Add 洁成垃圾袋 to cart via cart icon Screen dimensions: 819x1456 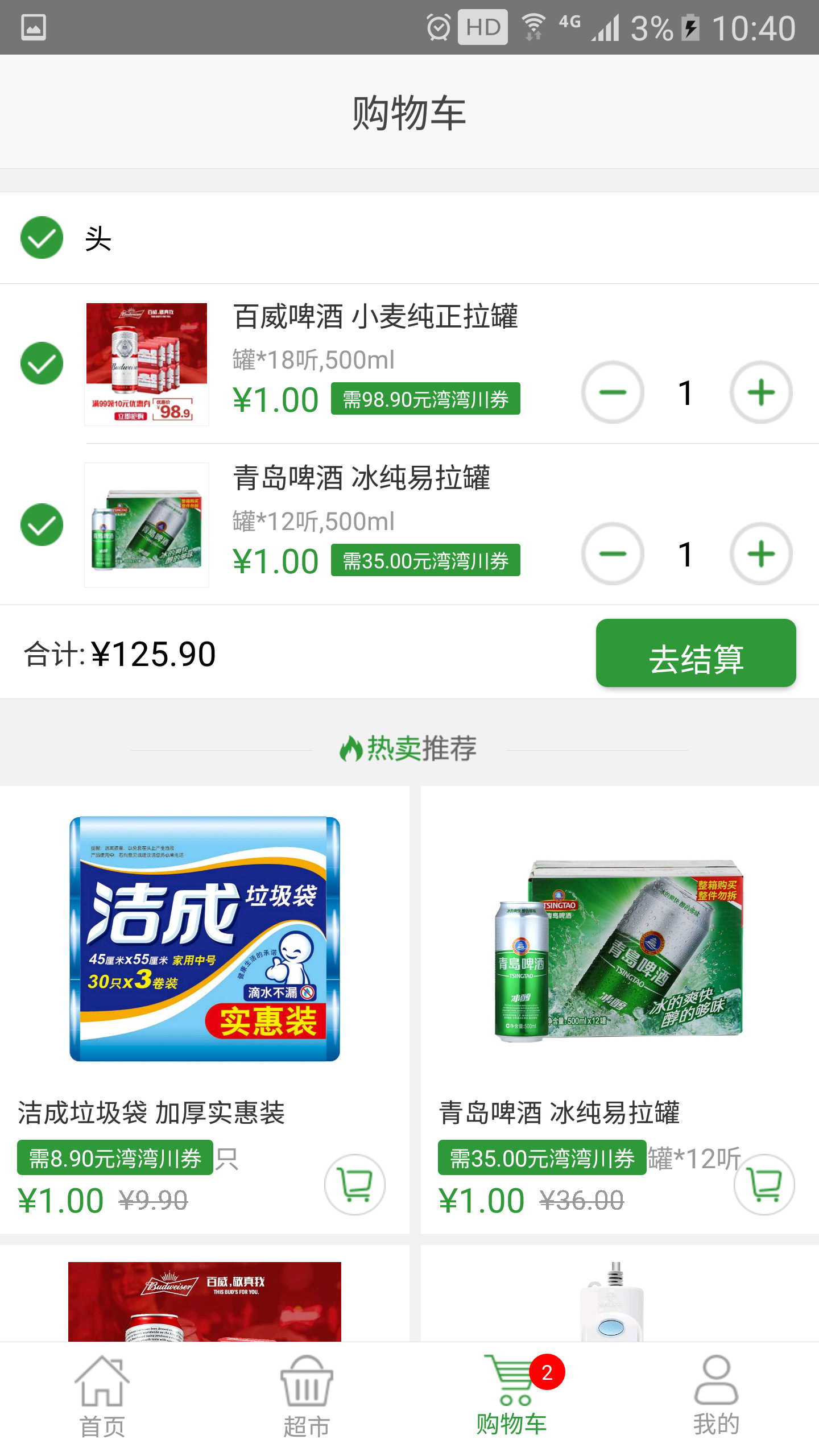click(355, 1185)
